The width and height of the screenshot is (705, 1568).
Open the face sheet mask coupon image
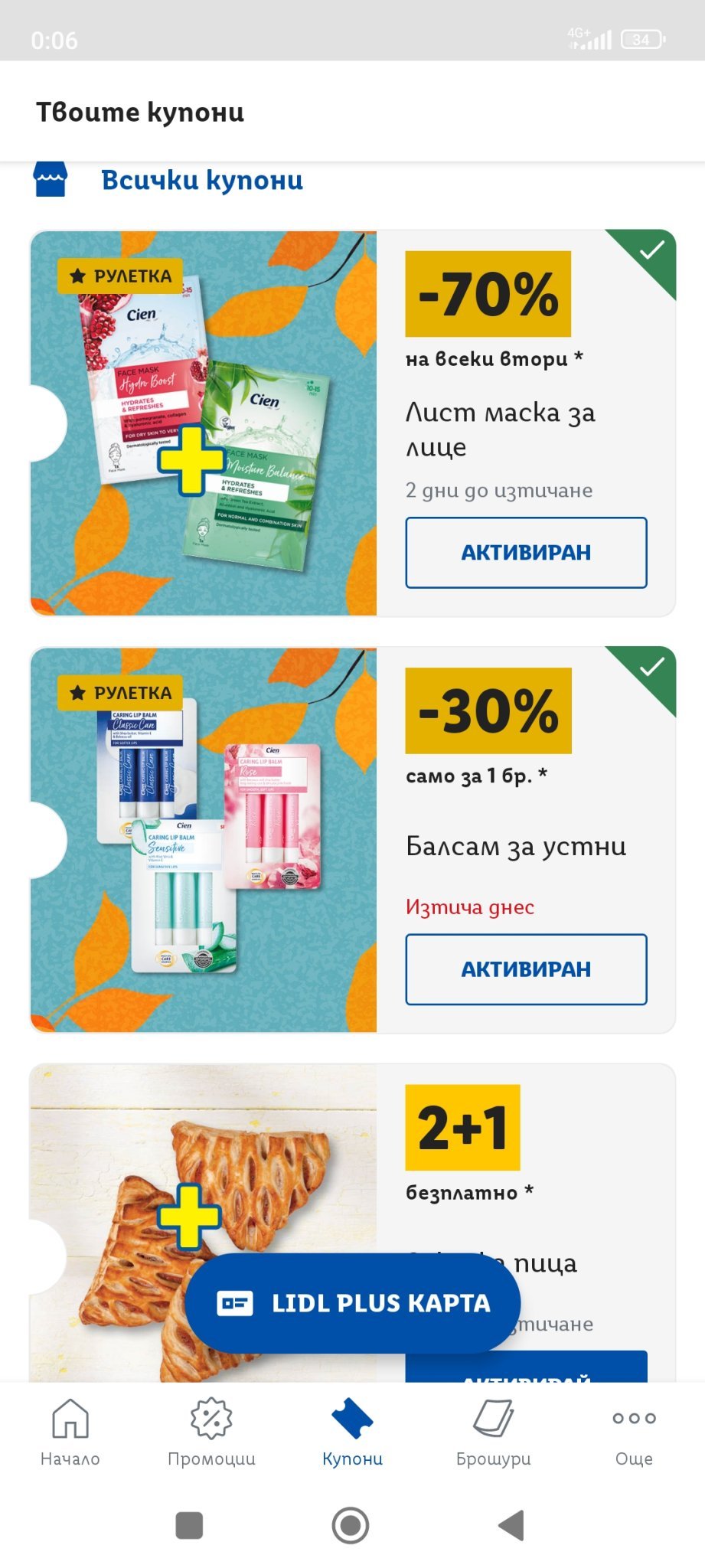[204, 423]
